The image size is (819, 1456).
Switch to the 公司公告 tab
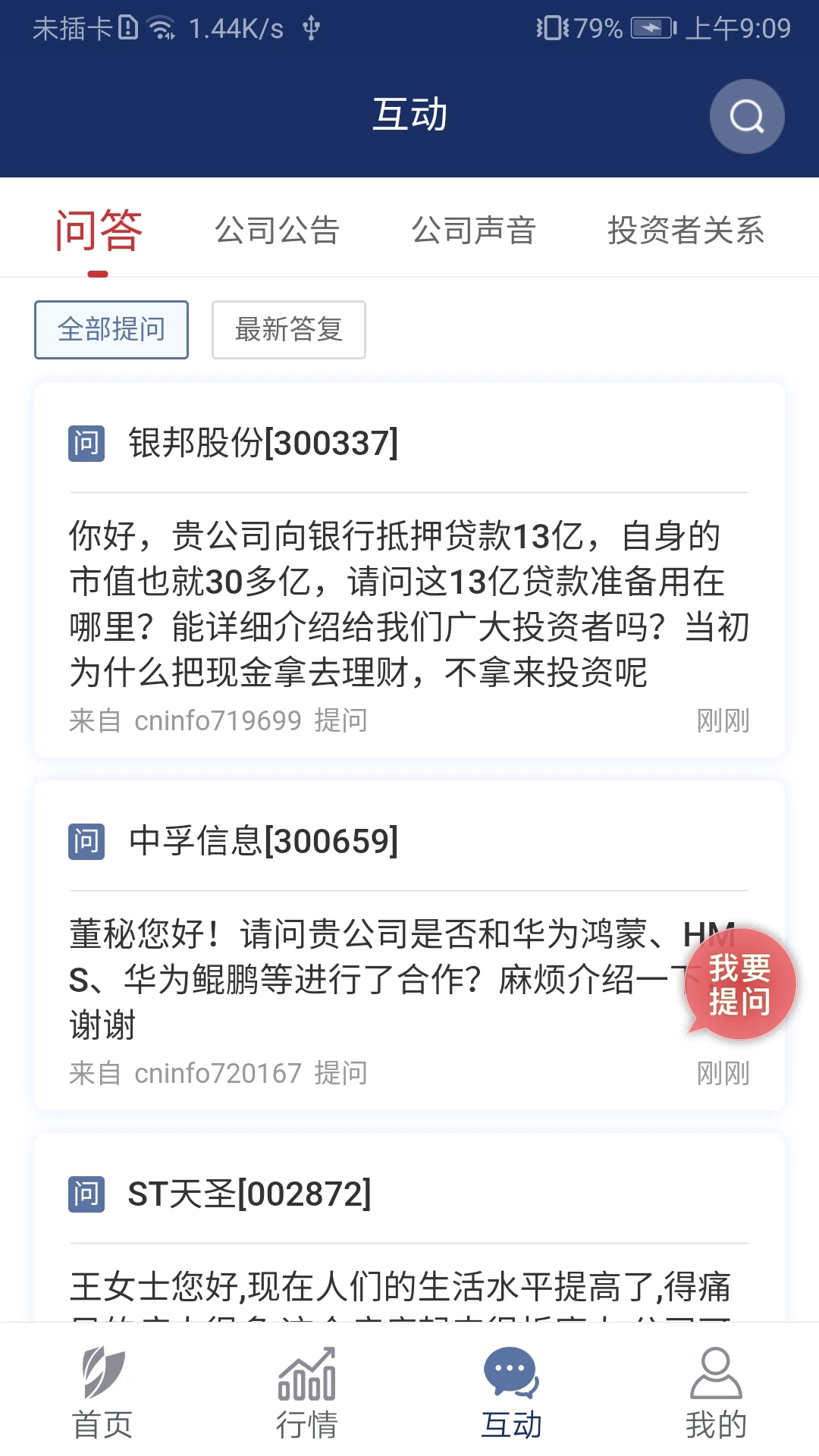278,231
